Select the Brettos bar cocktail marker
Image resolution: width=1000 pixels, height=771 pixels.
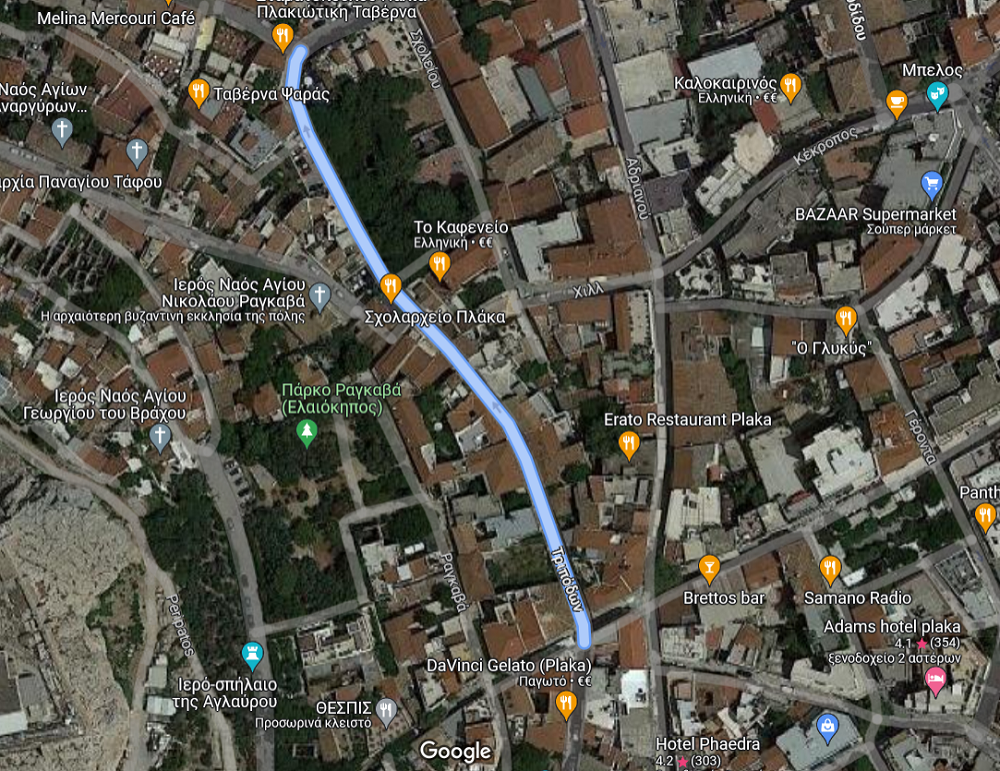point(709,569)
